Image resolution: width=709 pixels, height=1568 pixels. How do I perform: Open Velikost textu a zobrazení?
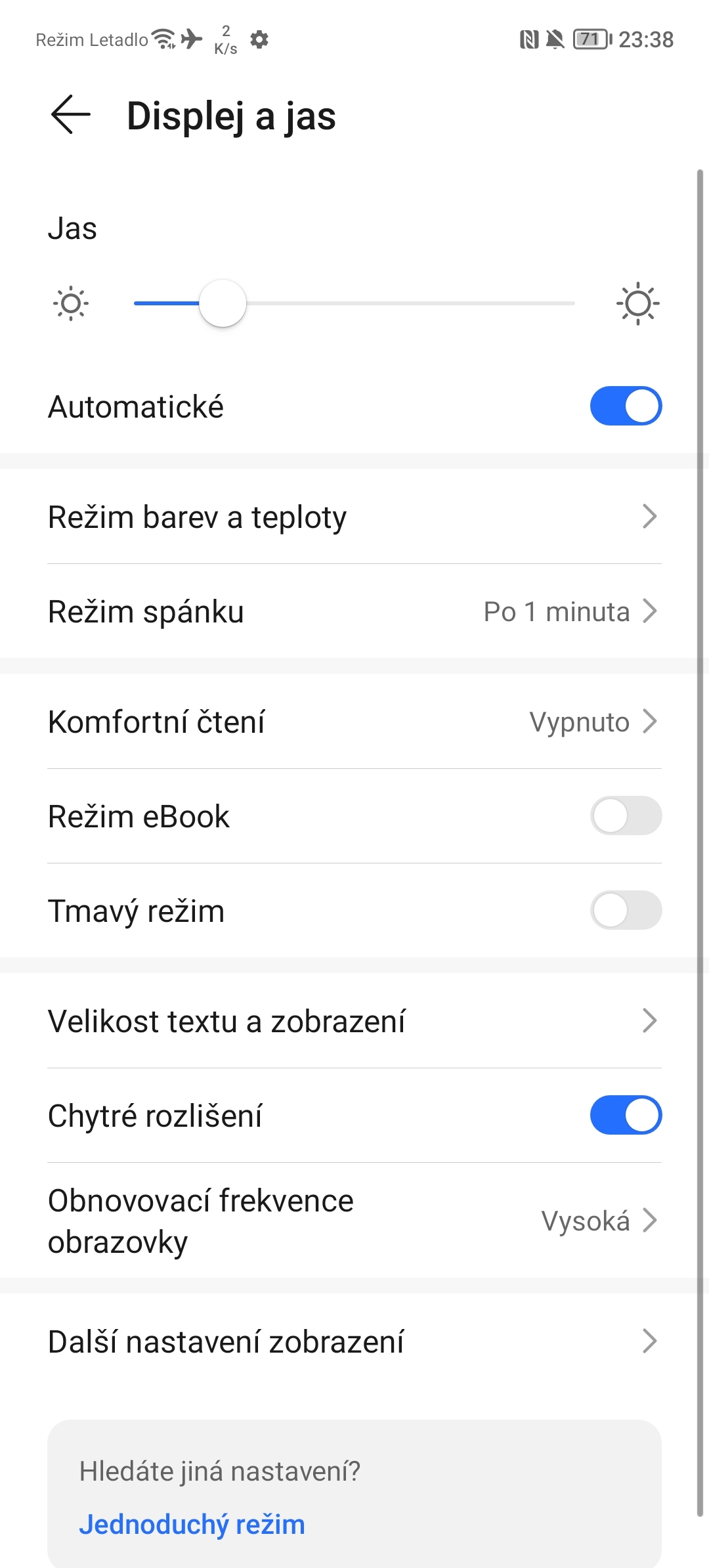coord(354,1021)
